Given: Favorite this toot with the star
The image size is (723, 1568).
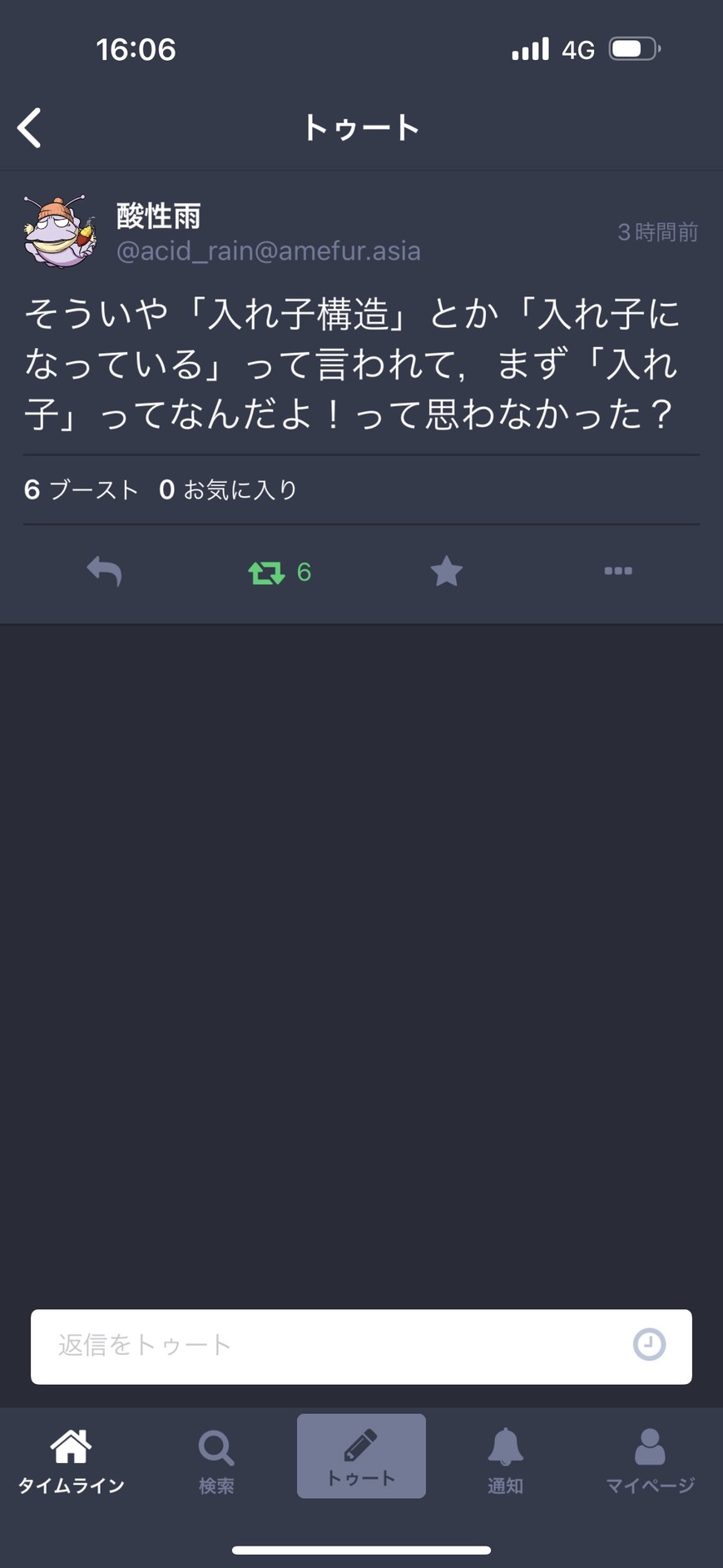Looking at the screenshot, I should [x=446, y=572].
